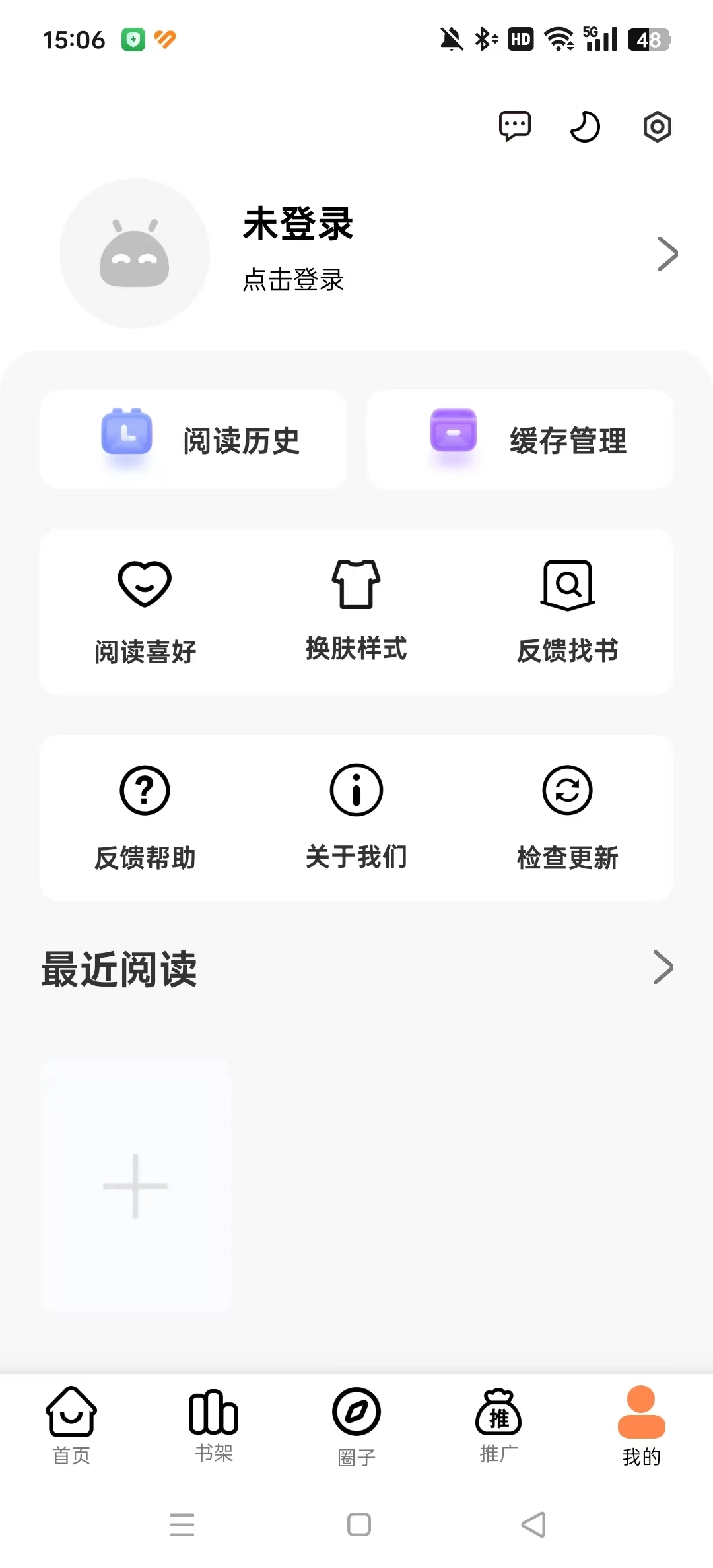
Task: Toggle dark mode with the moon icon
Action: pos(585,127)
